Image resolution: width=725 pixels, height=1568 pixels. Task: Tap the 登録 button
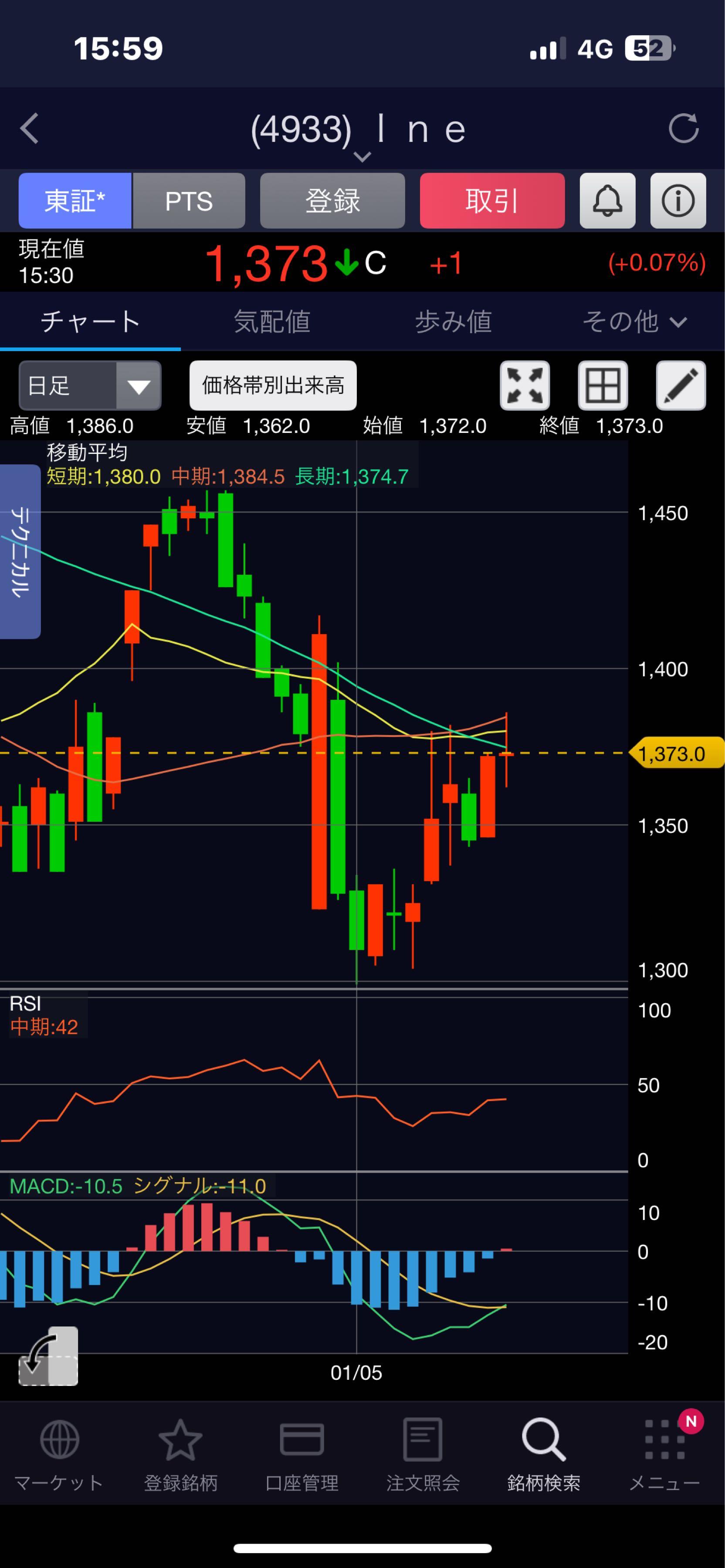(x=332, y=201)
